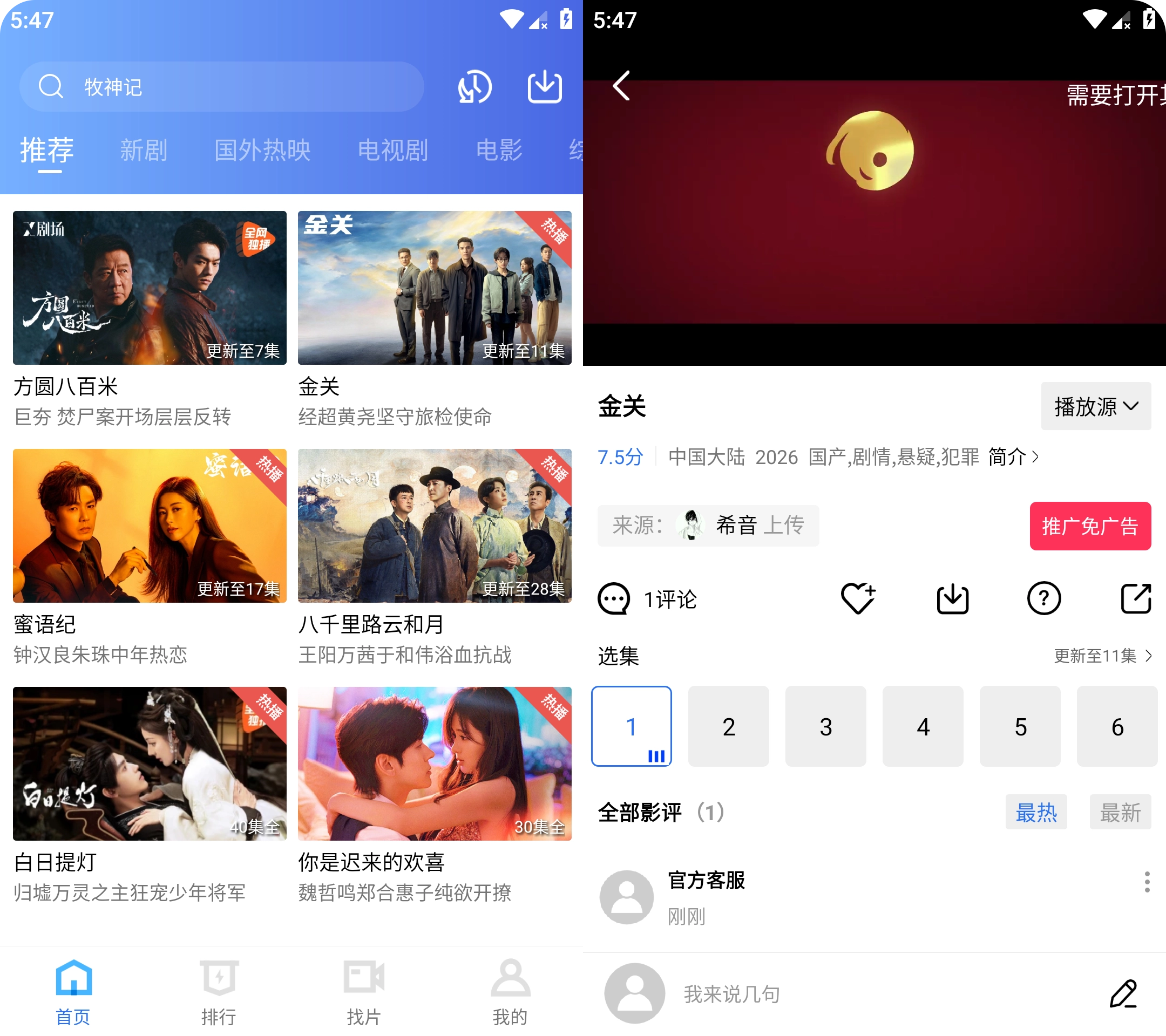Expand the 播放源 source dropdown
This screenshot has width=1166, height=1036.
coord(1095,406)
